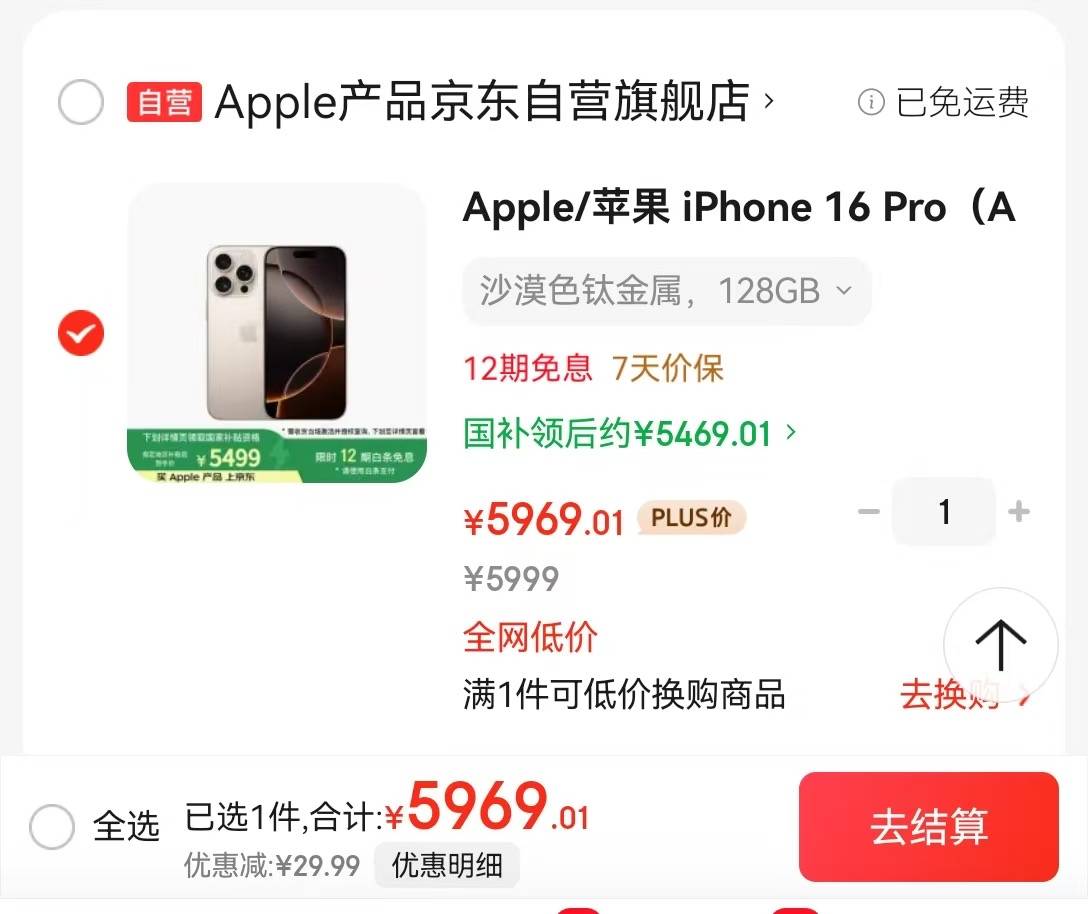Viewport: 1088px width, 914px height.
Task: Open the 沙漠色钛金属 128GB variant dropdown
Action: point(666,291)
